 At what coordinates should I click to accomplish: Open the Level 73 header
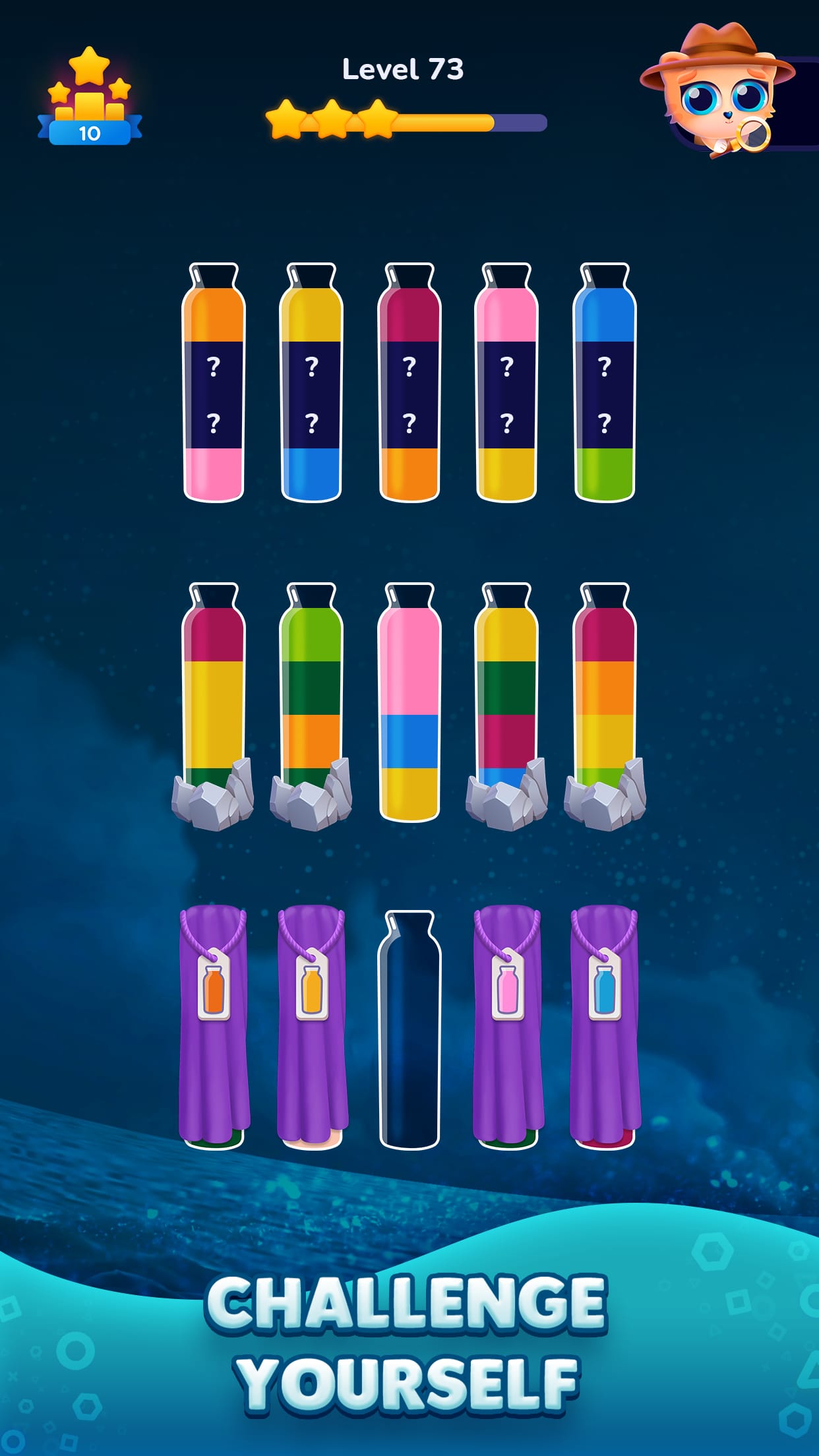coord(404,68)
